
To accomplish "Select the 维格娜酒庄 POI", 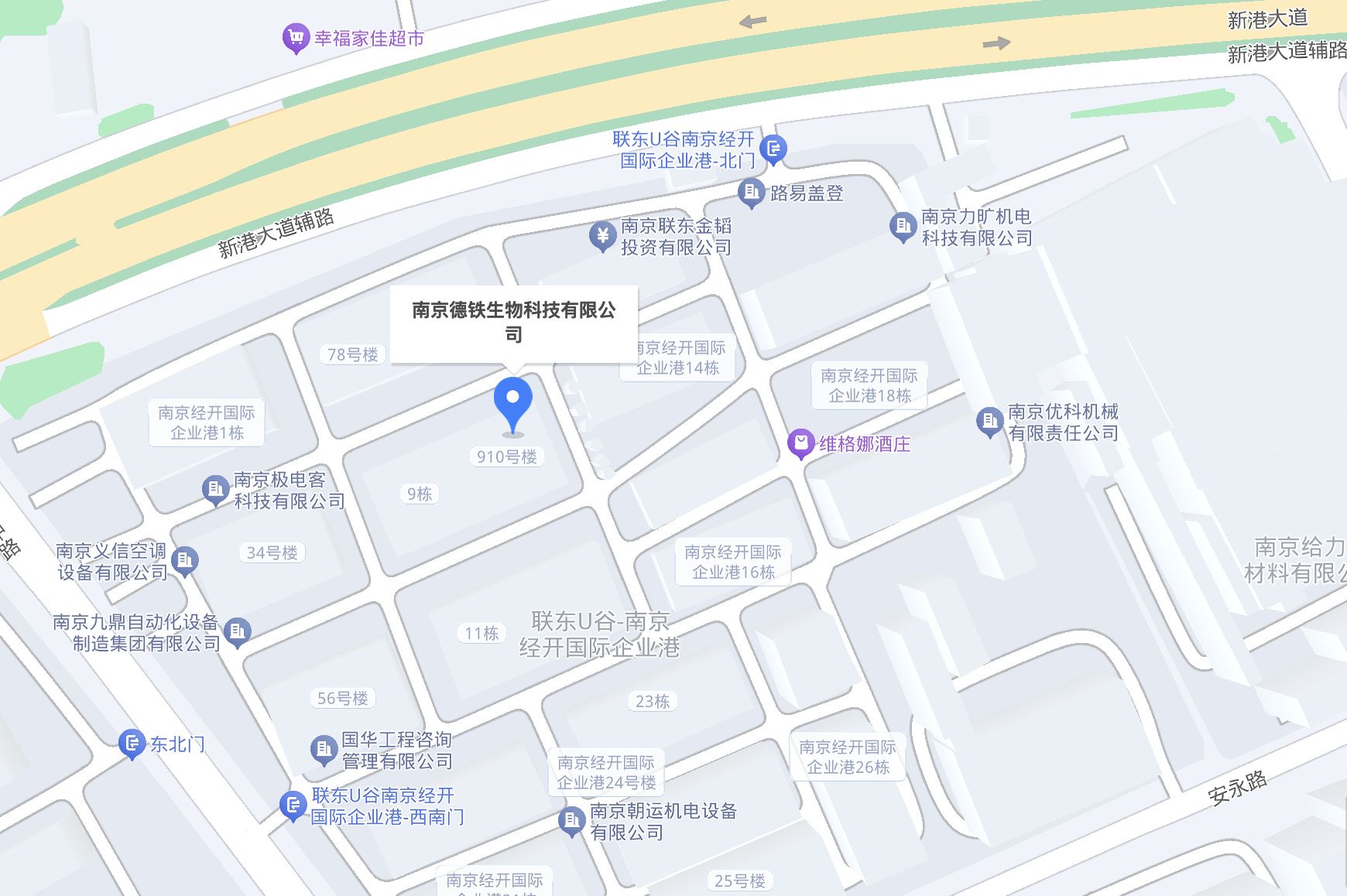I will tap(801, 443).
